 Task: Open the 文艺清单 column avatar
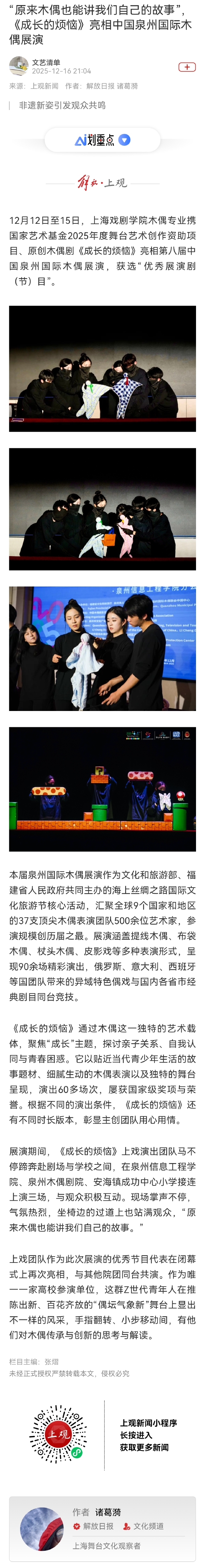click(18, 66)
